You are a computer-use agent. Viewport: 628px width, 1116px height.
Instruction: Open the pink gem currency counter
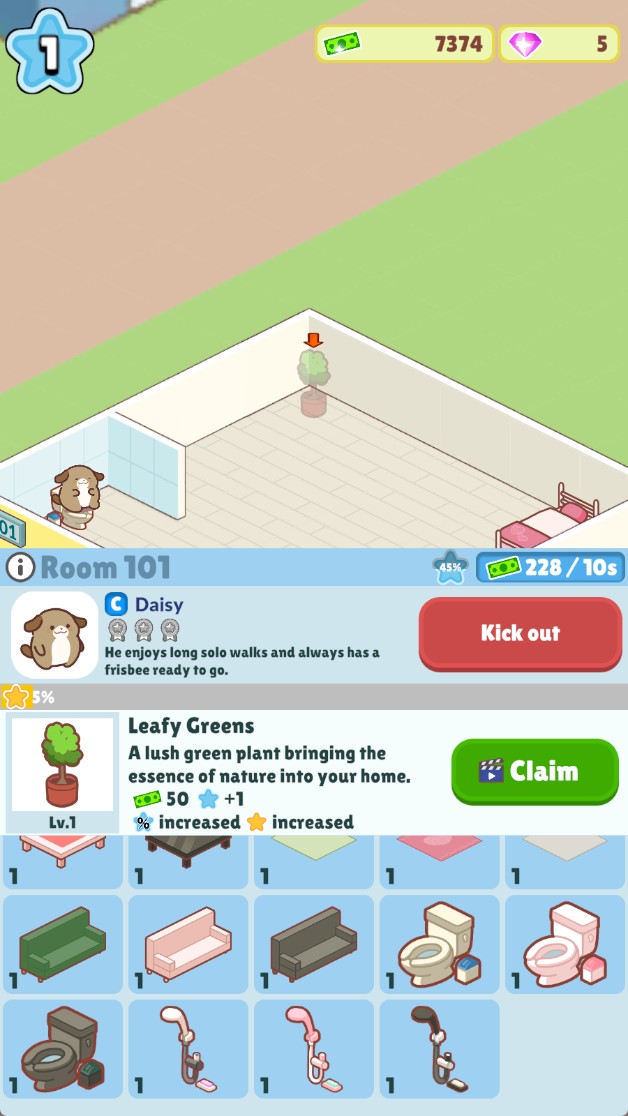pyautogui.click(x=559, y=44)
